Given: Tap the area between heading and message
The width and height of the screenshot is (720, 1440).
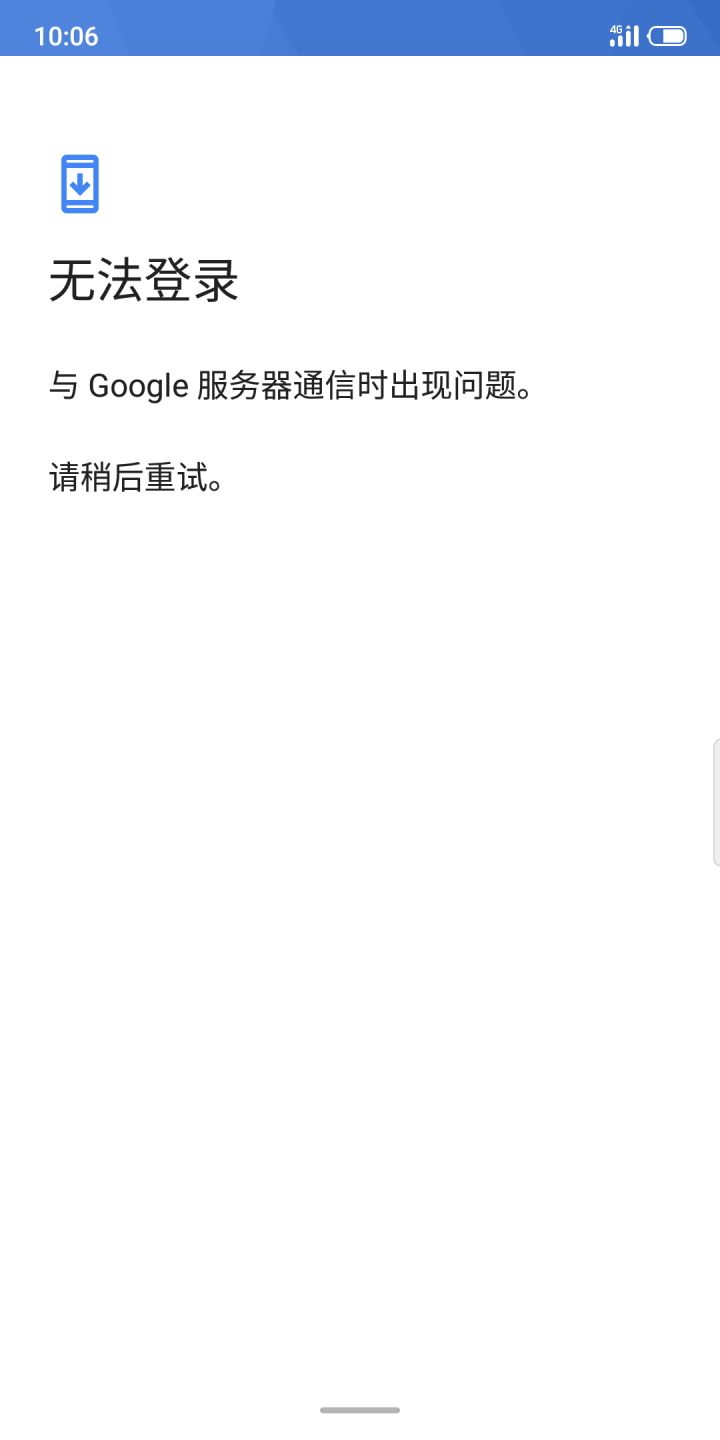Looking at the screenshot, I should pos(360,335).
